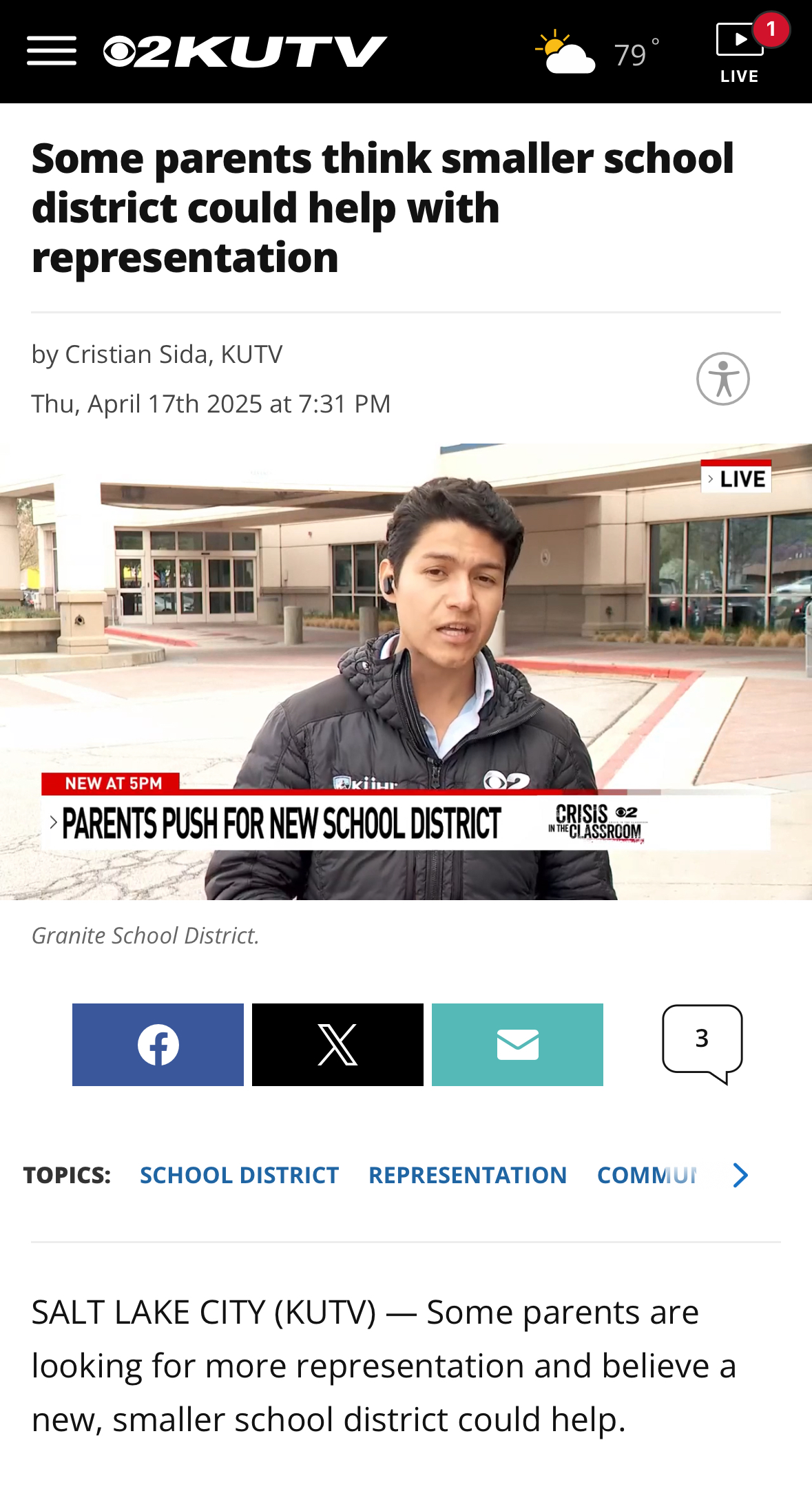Open the SCHOOL DISTRICT topic
This screenshot has height=1489, width=812.
coord(239,1175)
